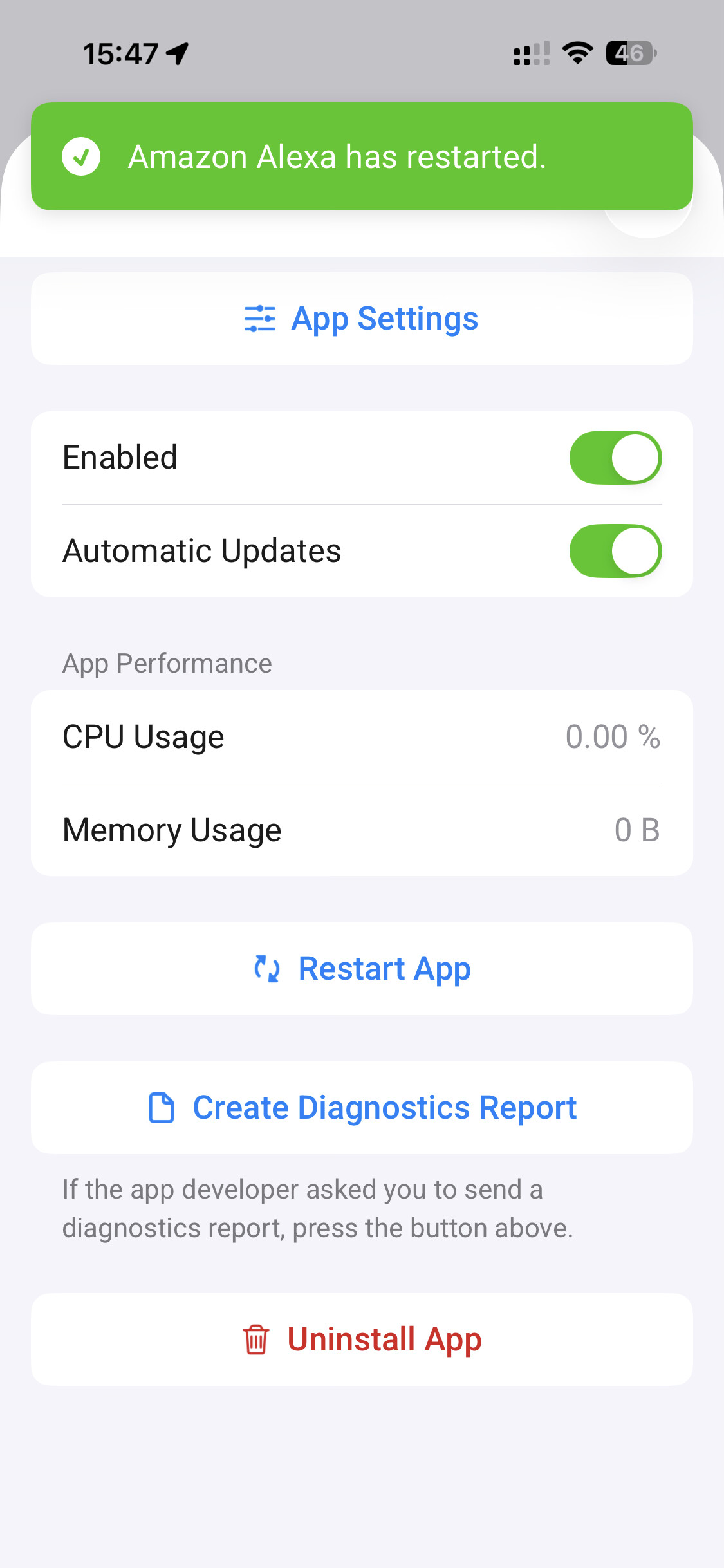Image resolution: width=724 pixels, height=1568 pixels.
Task: Toggle the Enabled switch off
Action: point(615,458)
